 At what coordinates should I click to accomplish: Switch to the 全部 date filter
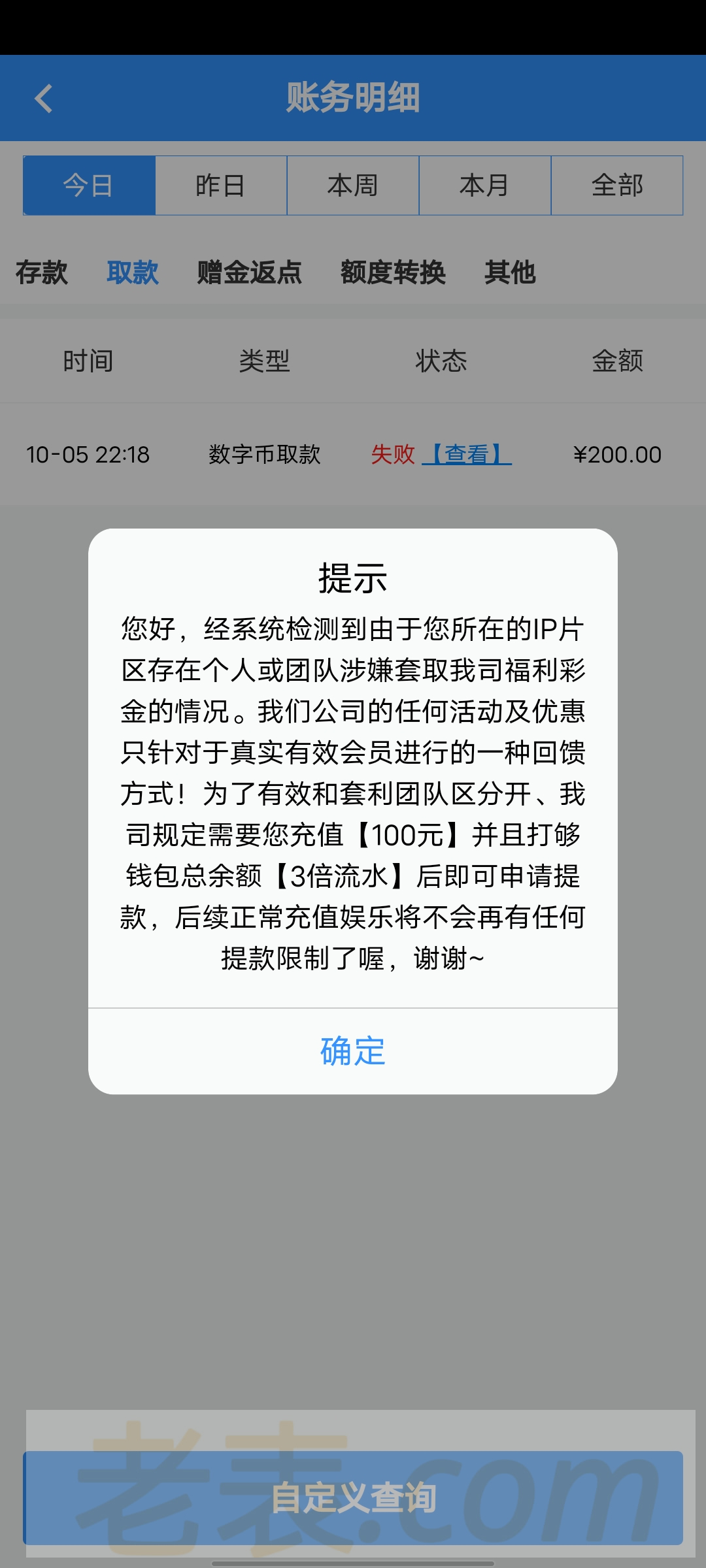[617, 186]
